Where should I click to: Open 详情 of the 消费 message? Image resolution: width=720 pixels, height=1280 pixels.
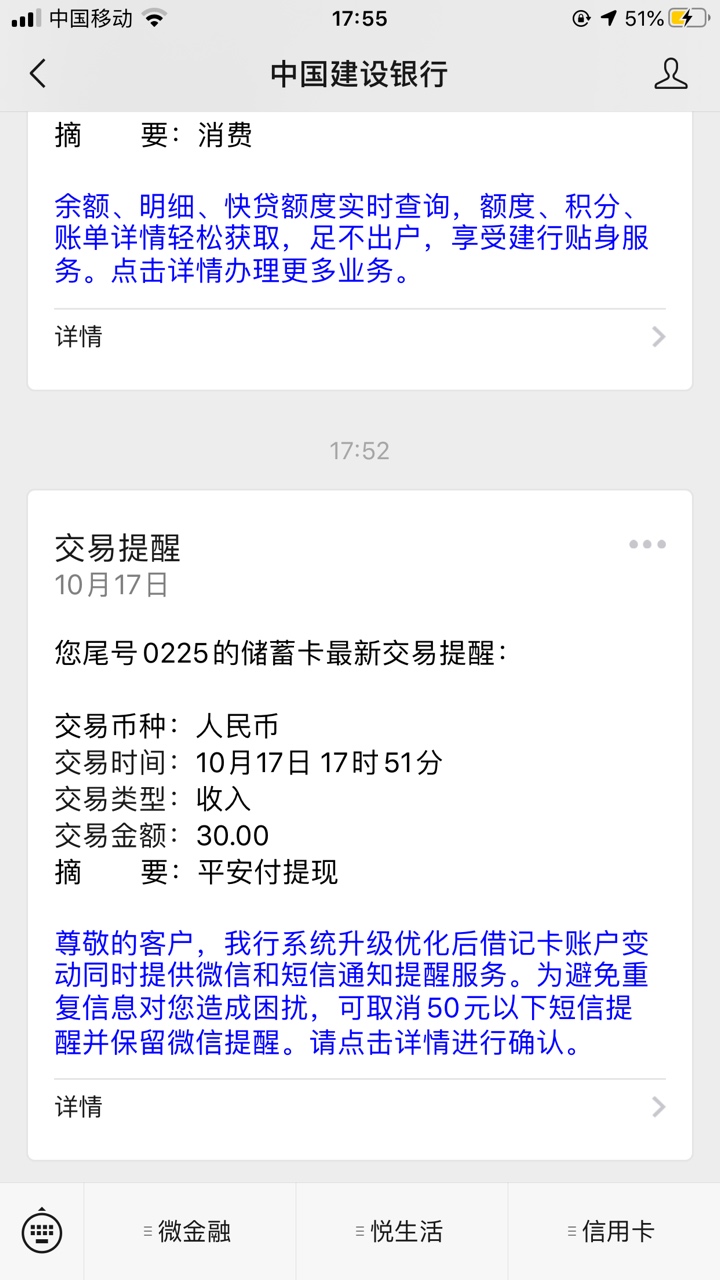click(360, 337)
